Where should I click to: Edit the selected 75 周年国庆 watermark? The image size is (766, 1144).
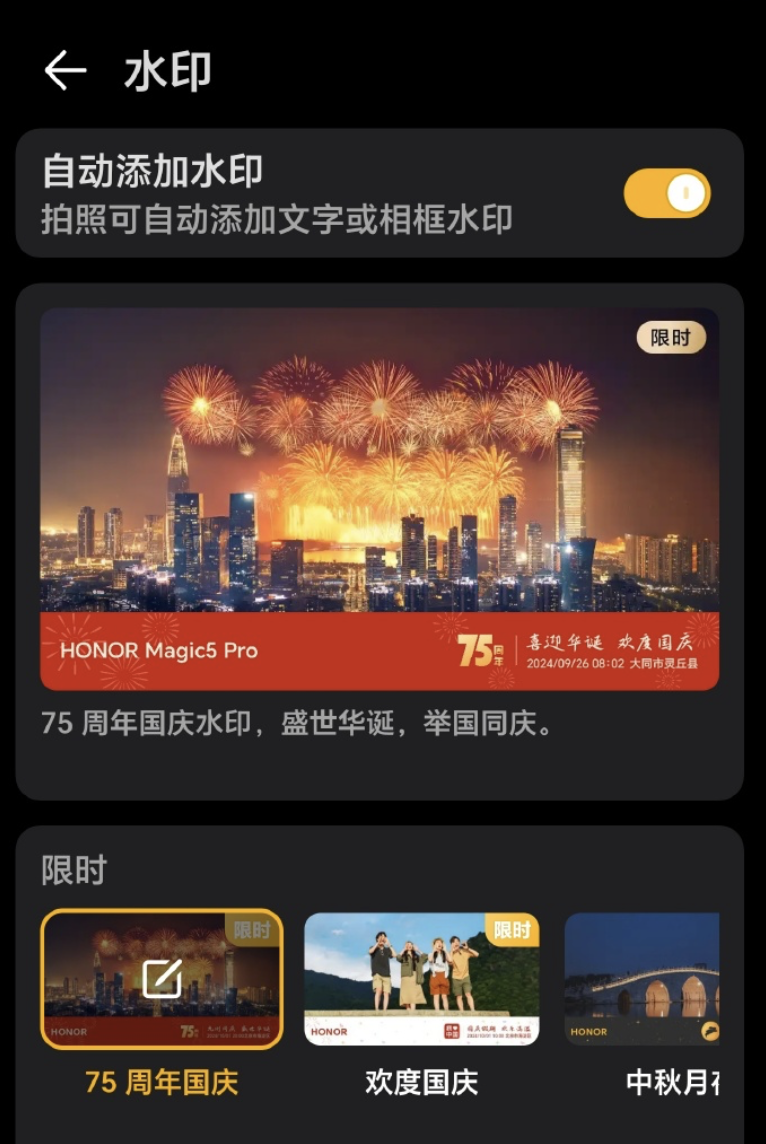162,979
